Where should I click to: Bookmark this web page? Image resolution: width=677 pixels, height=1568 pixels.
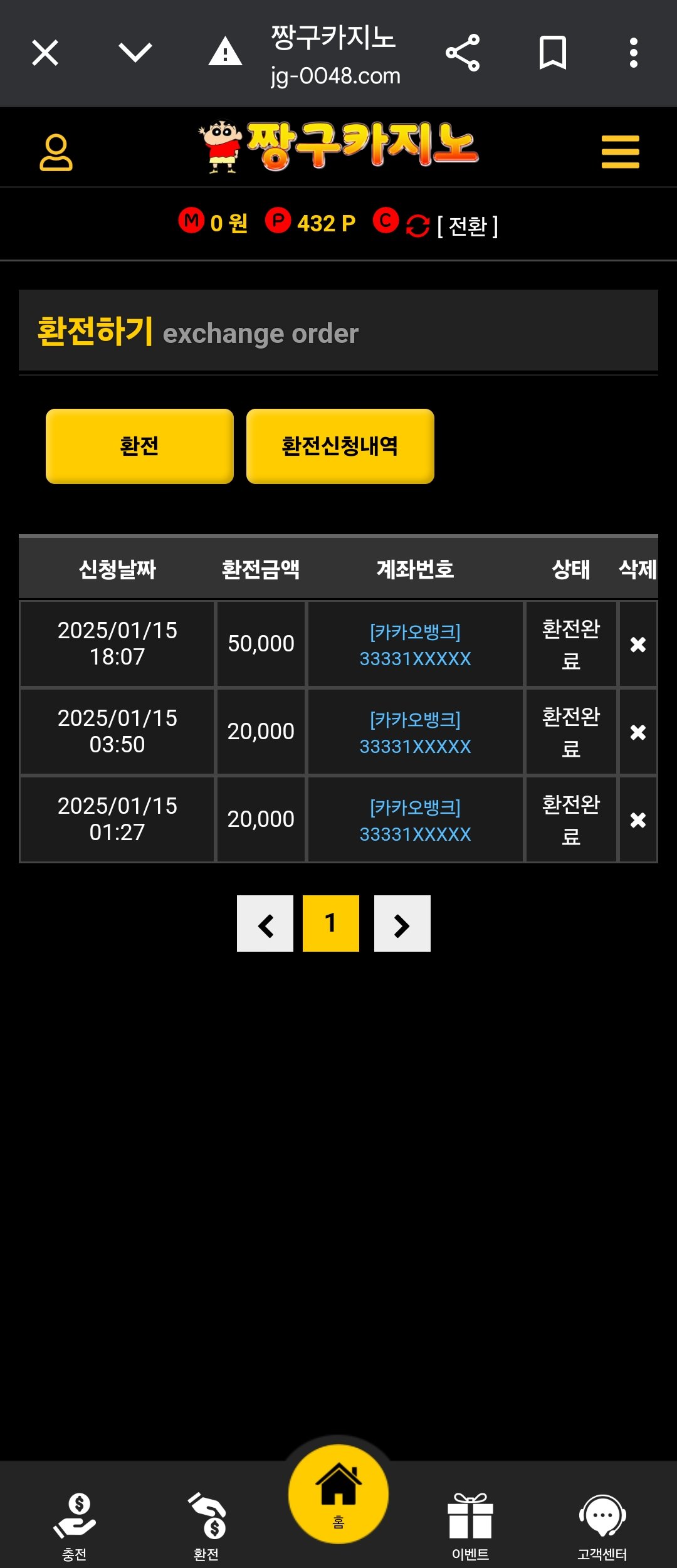pos(552,53)
